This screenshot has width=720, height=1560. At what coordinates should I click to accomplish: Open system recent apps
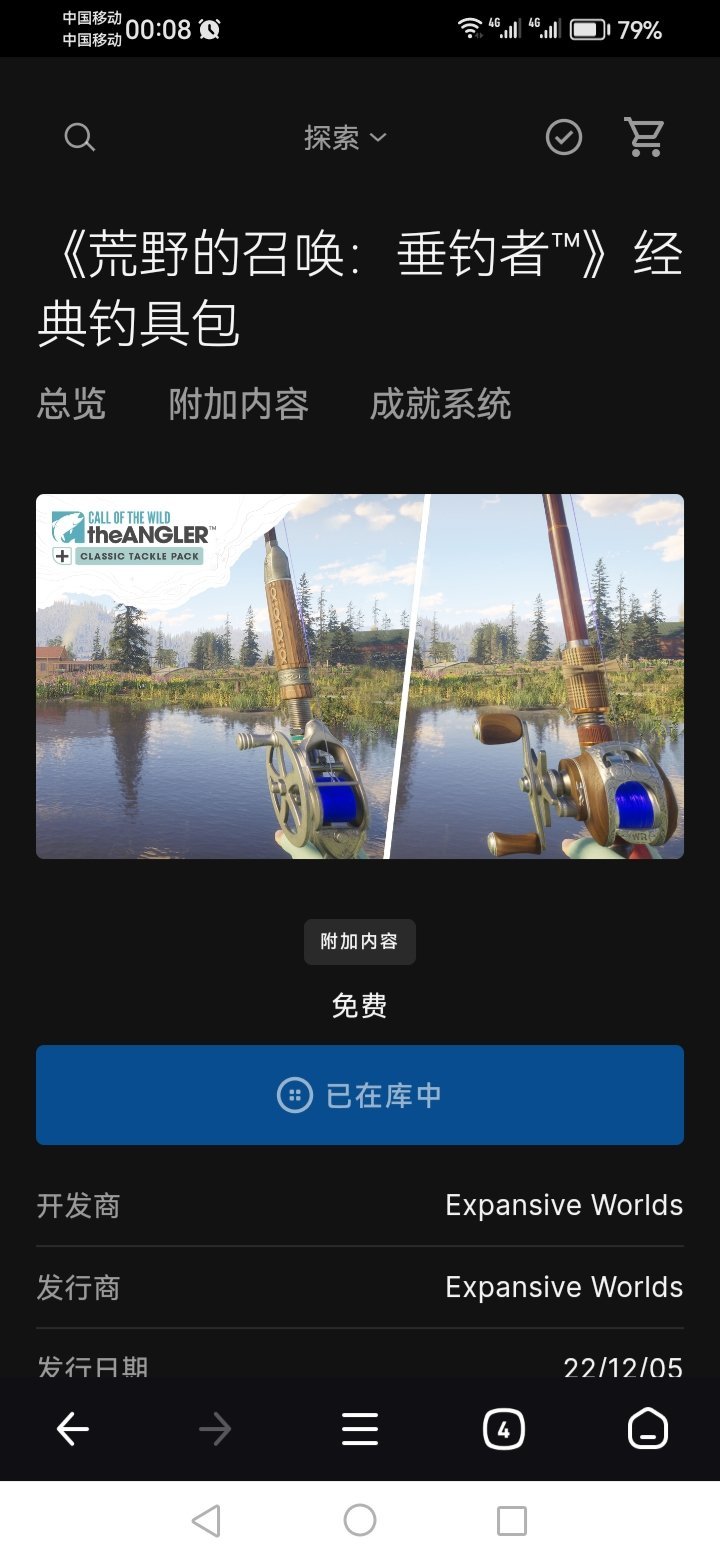click(511, 1521)
